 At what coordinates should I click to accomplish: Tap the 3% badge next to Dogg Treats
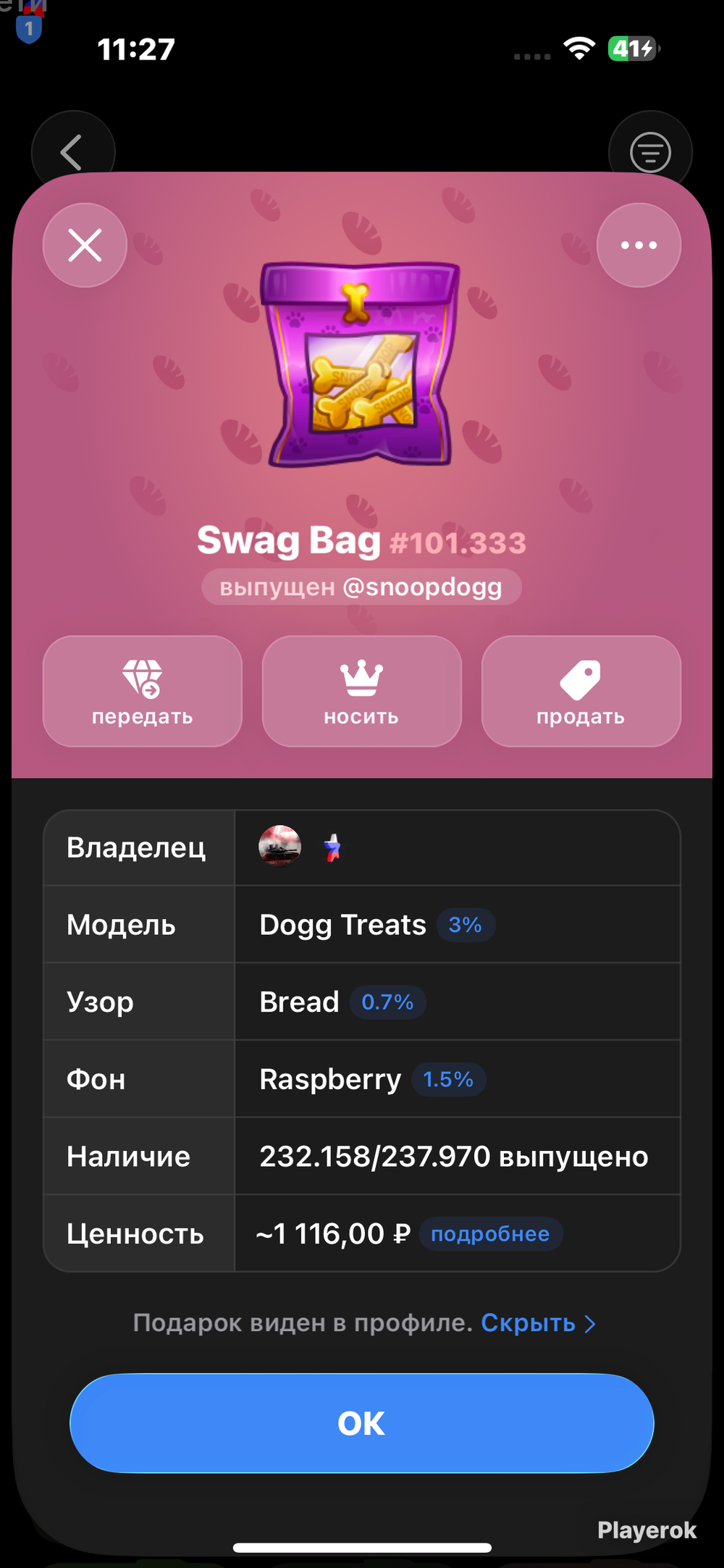click(466, 925)
